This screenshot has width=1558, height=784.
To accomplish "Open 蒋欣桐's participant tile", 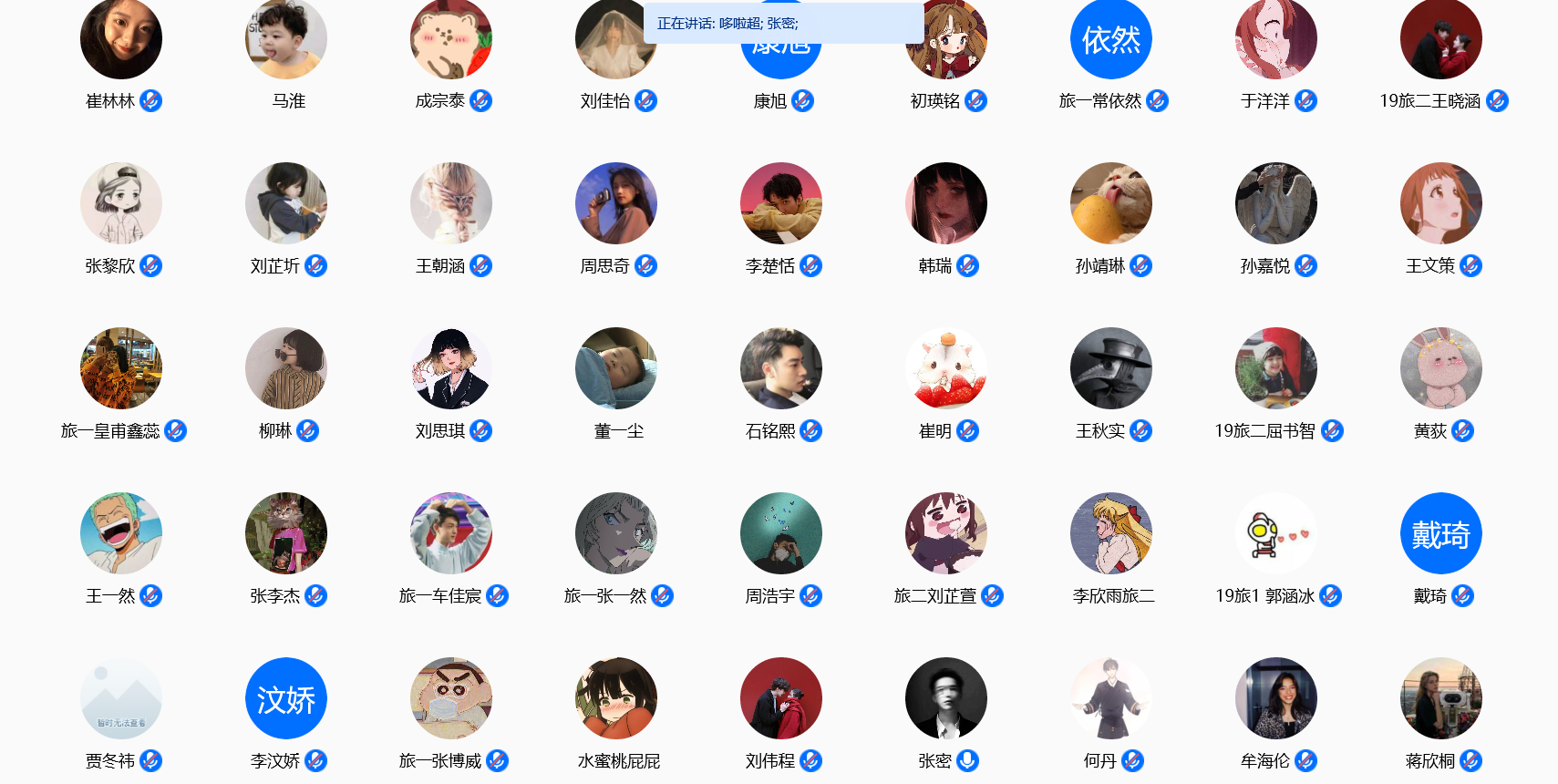I will (x=1441, y=698).
